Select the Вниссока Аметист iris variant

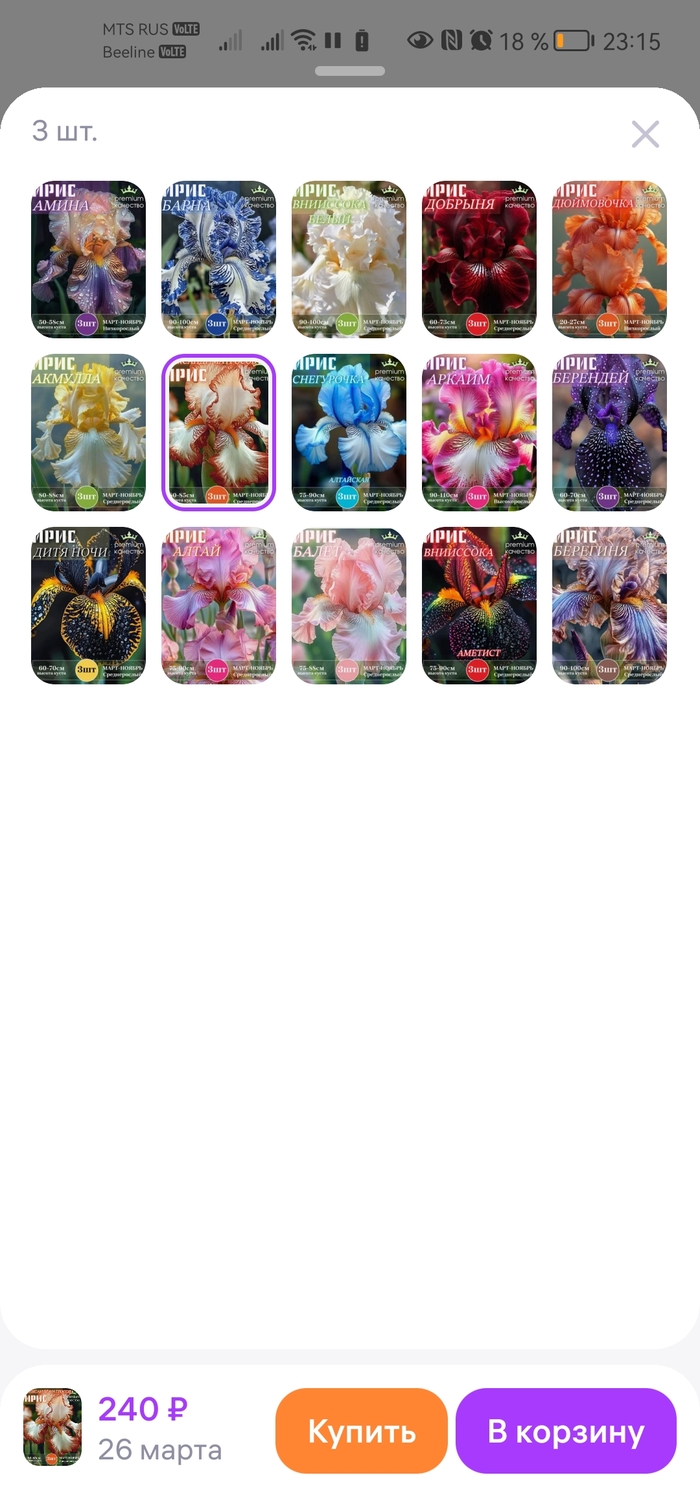(479, 605)
